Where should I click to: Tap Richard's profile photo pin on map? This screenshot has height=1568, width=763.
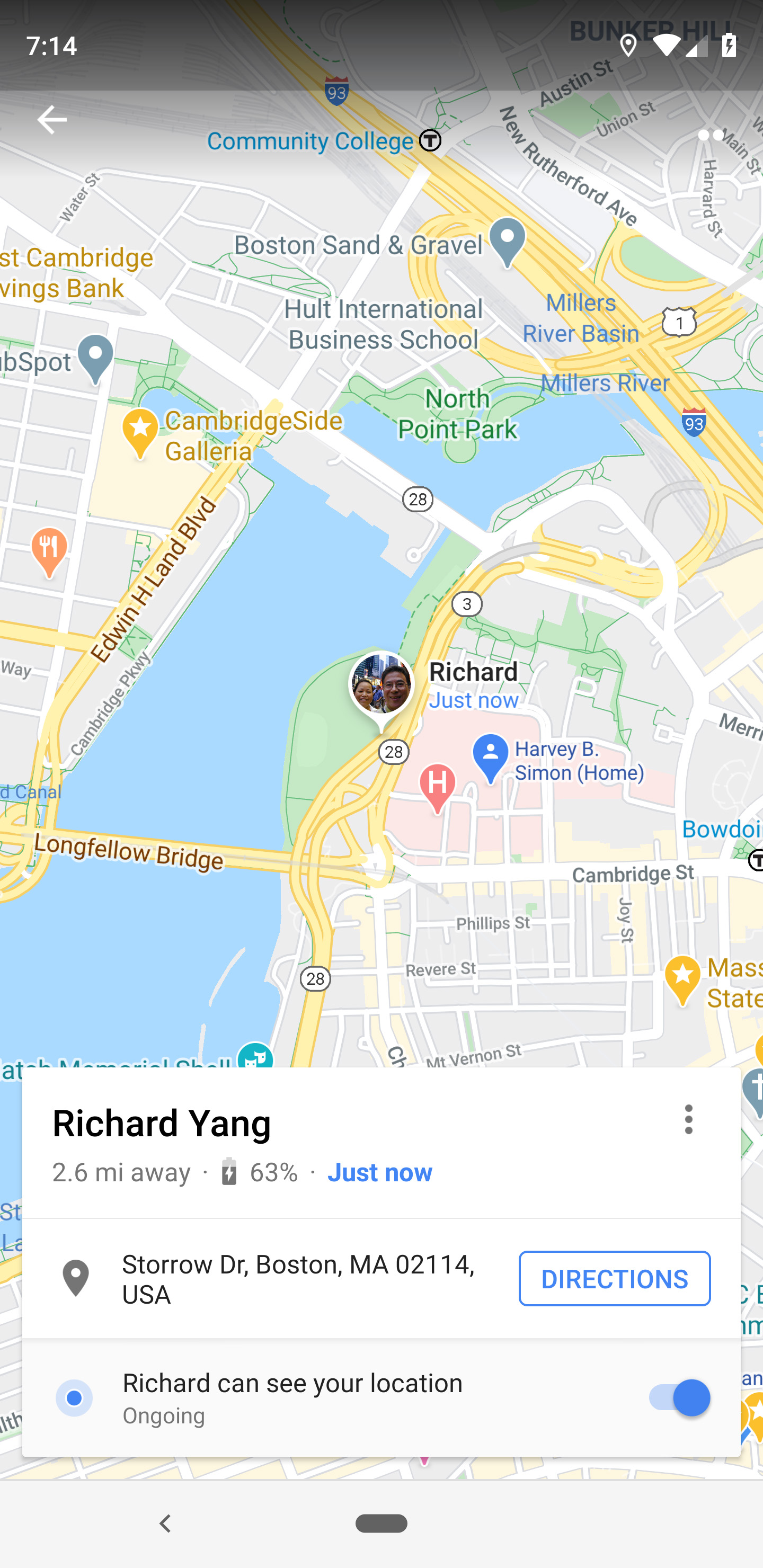381,685
